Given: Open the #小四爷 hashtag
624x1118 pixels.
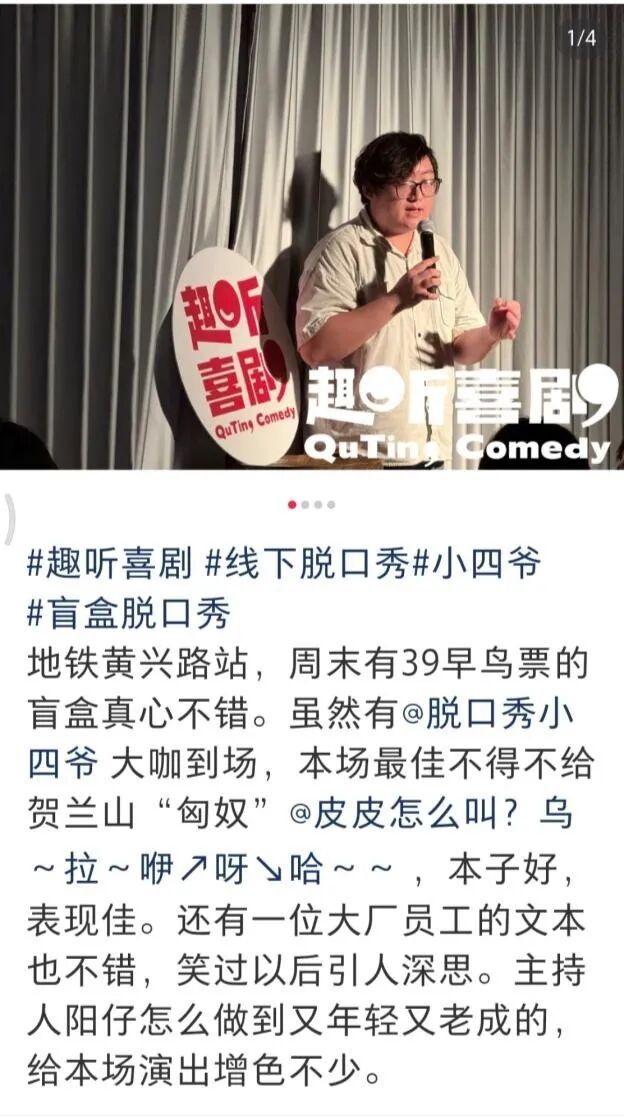Looking at the screenshot, I should [x=476, y=566].
